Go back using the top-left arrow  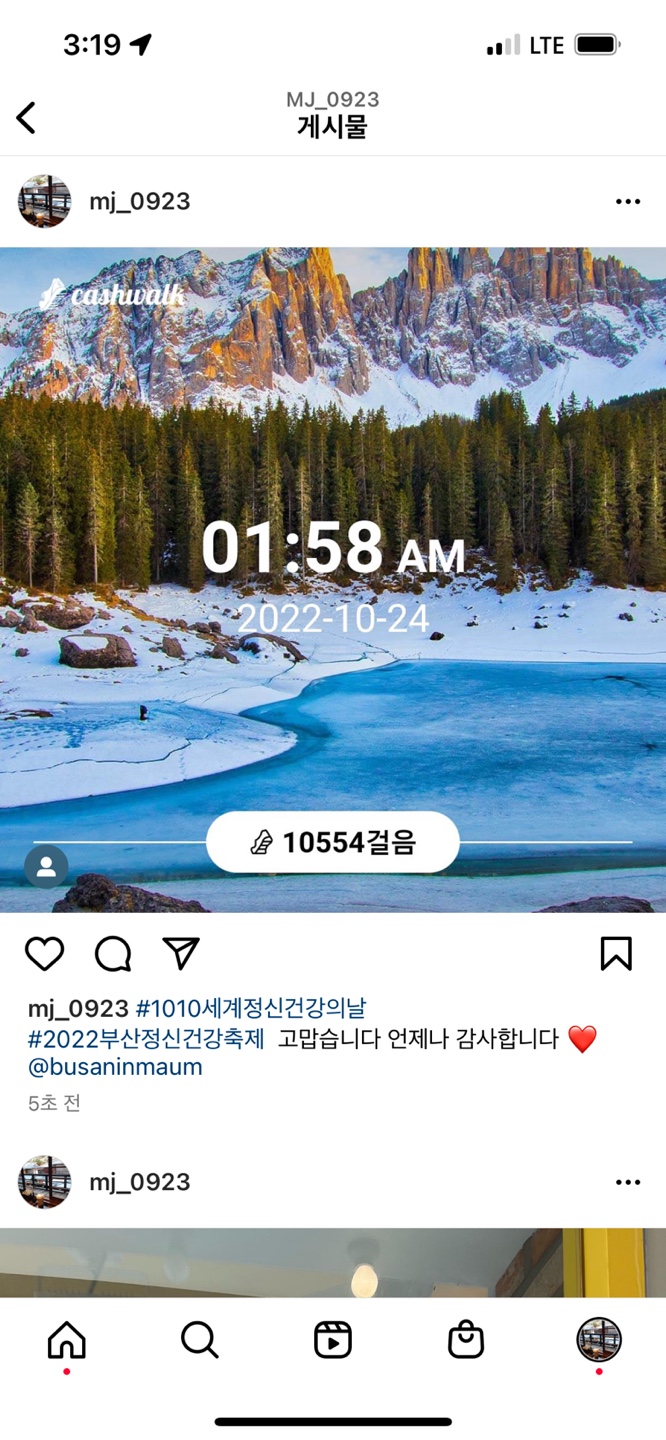27,118
